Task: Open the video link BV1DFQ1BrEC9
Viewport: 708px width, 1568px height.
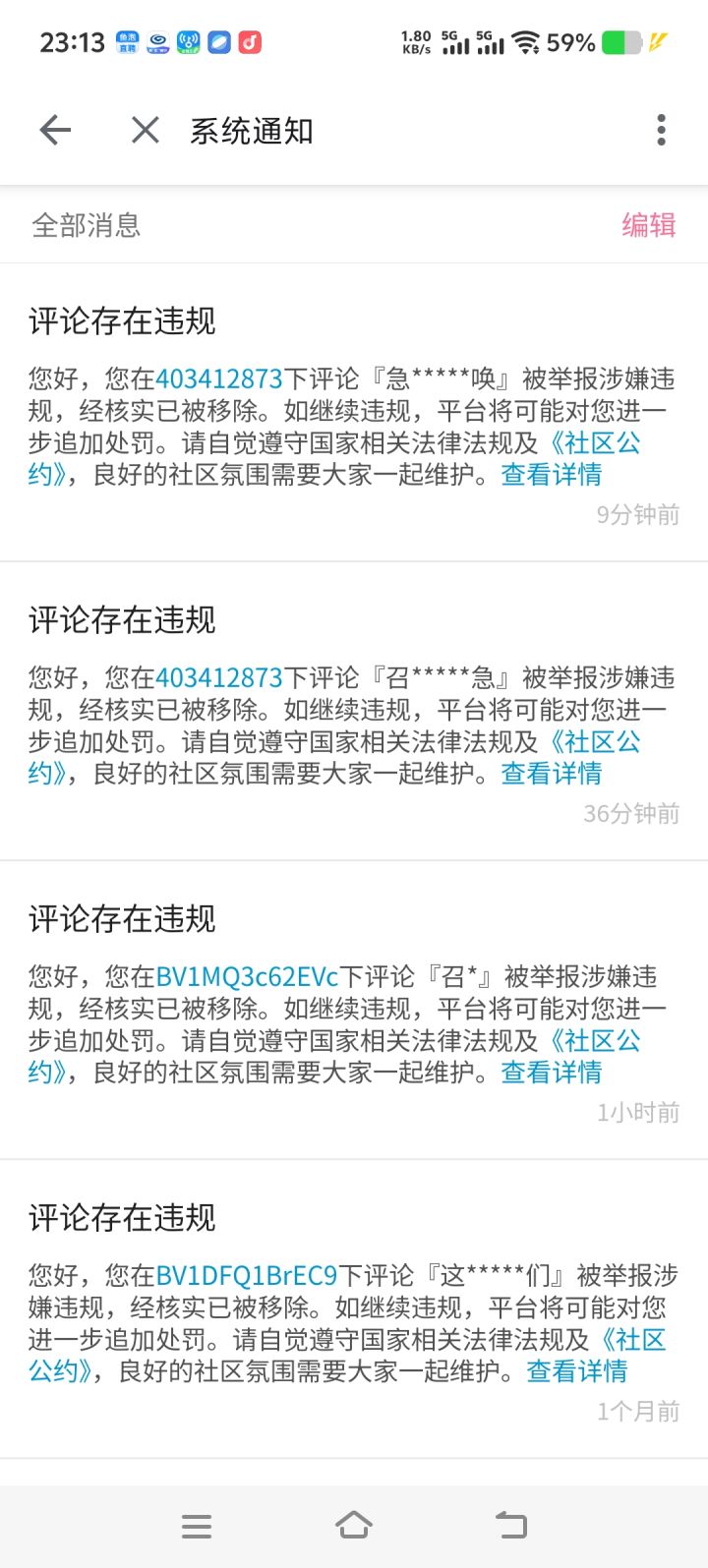Action: click(x=247, y=1276)
